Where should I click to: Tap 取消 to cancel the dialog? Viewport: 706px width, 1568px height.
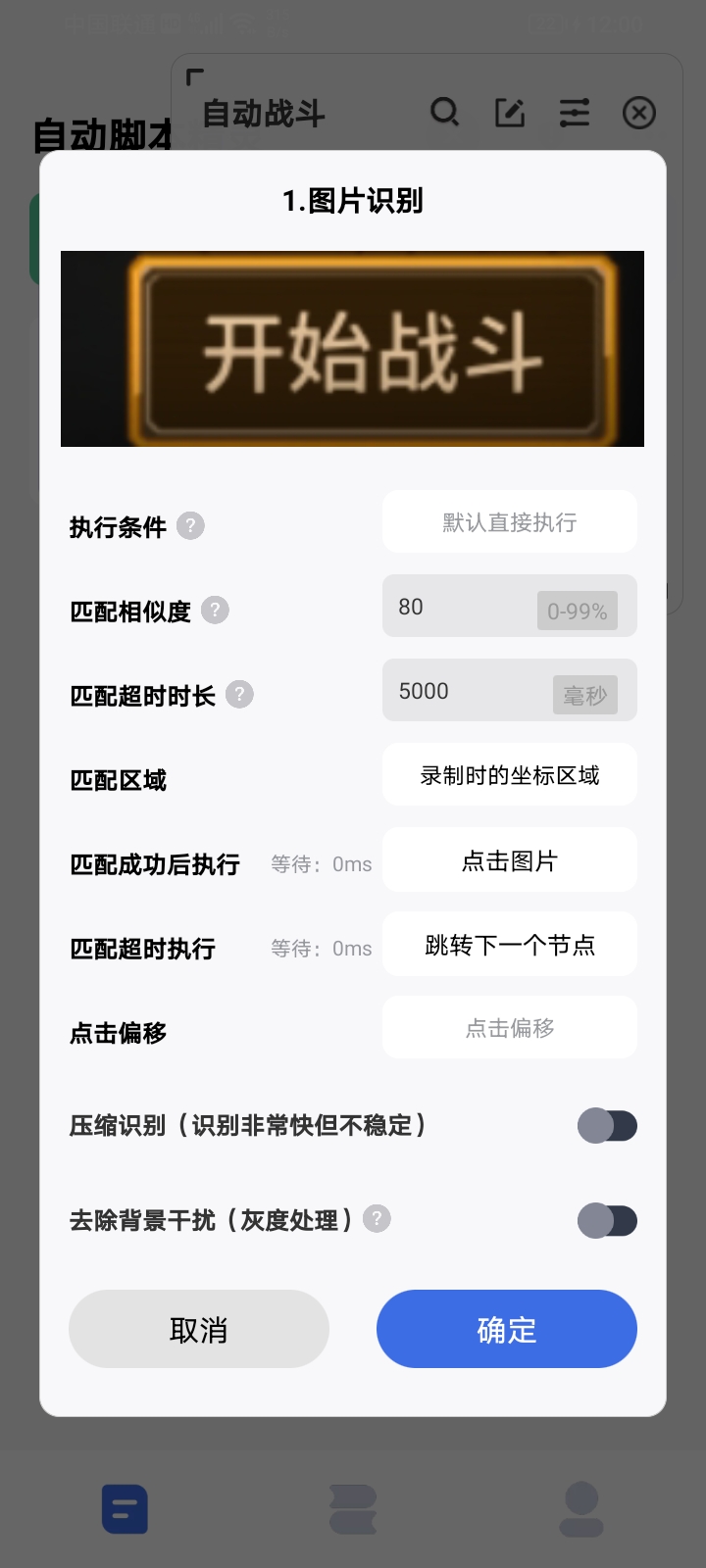[x=199, y=1329]
